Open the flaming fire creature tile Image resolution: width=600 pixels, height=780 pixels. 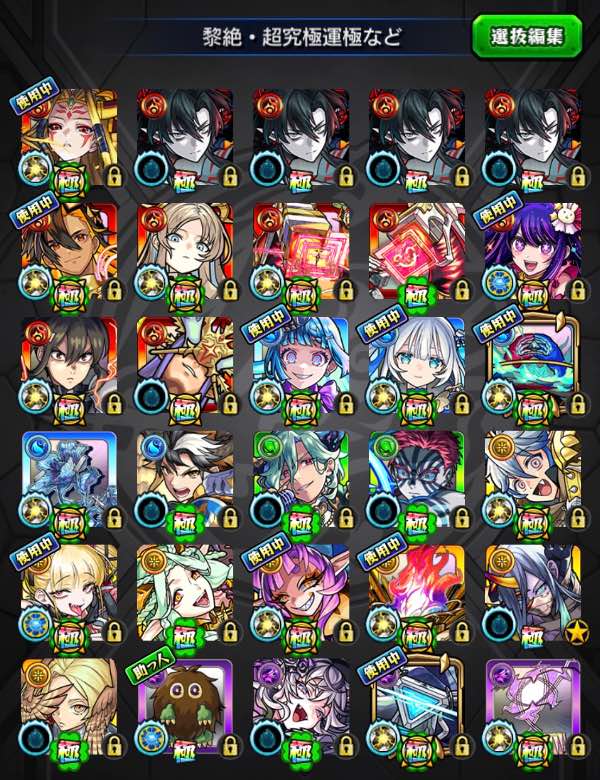coord(417,594)
